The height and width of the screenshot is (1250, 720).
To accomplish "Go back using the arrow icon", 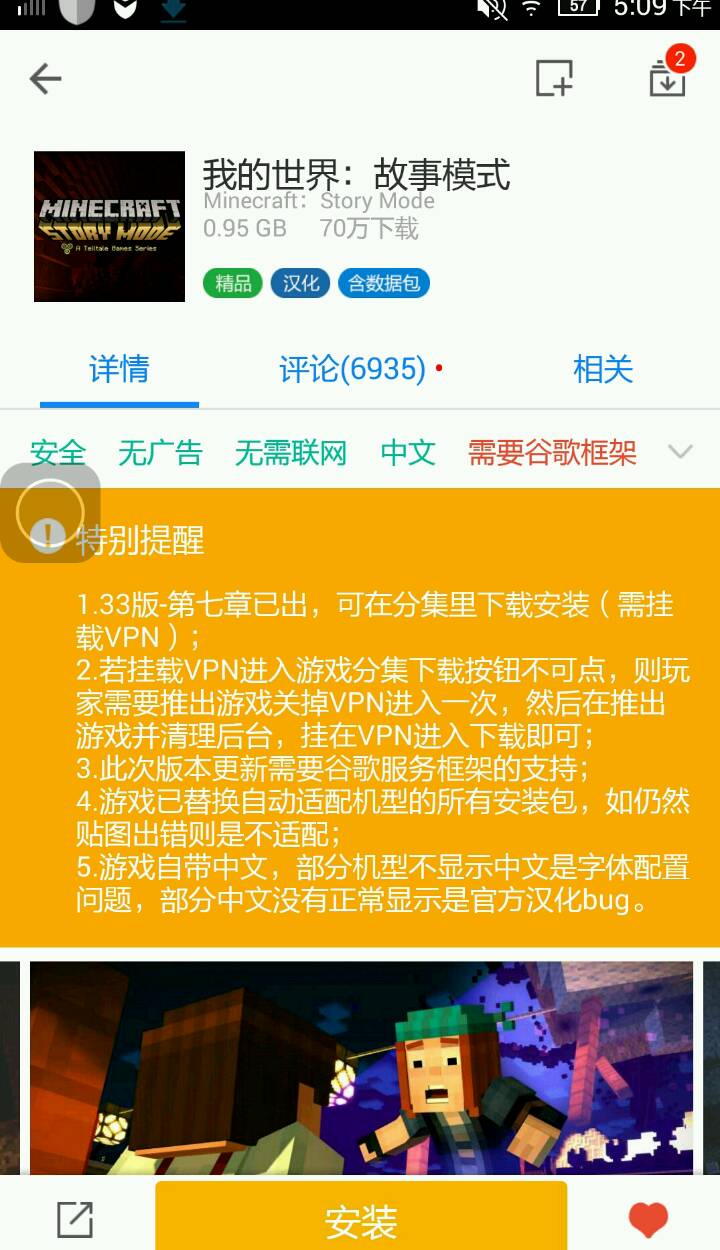I will point(46,78).
